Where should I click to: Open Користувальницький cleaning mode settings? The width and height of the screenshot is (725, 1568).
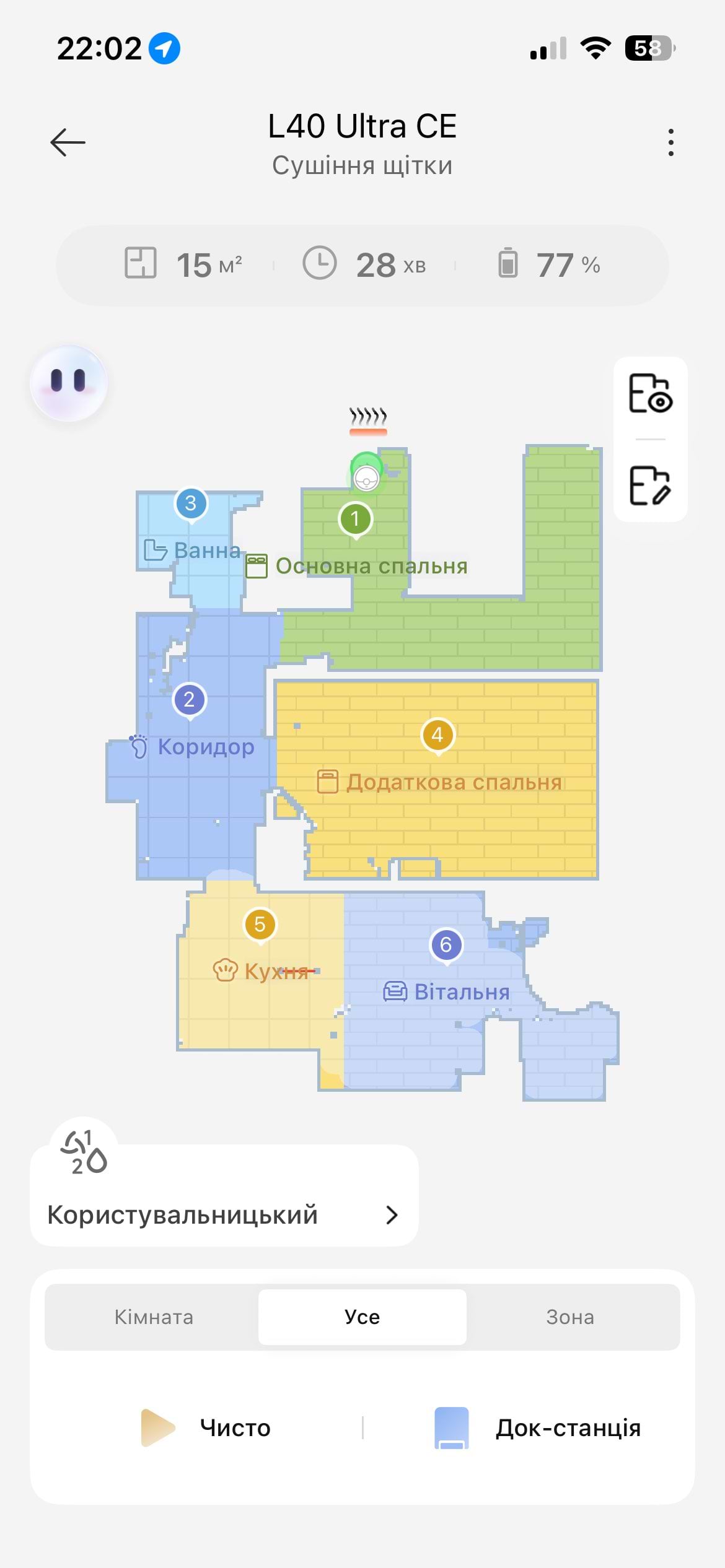point(224,1215)
